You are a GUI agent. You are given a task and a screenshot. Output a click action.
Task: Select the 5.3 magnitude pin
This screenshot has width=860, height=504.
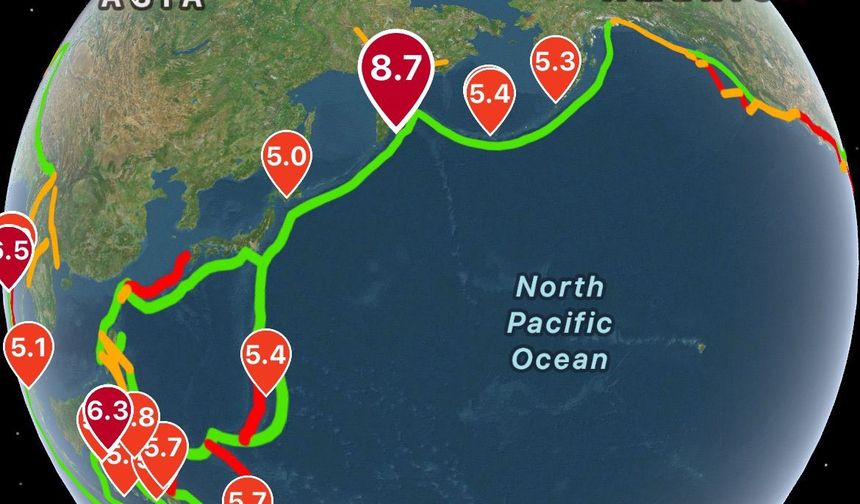point(556,63)
